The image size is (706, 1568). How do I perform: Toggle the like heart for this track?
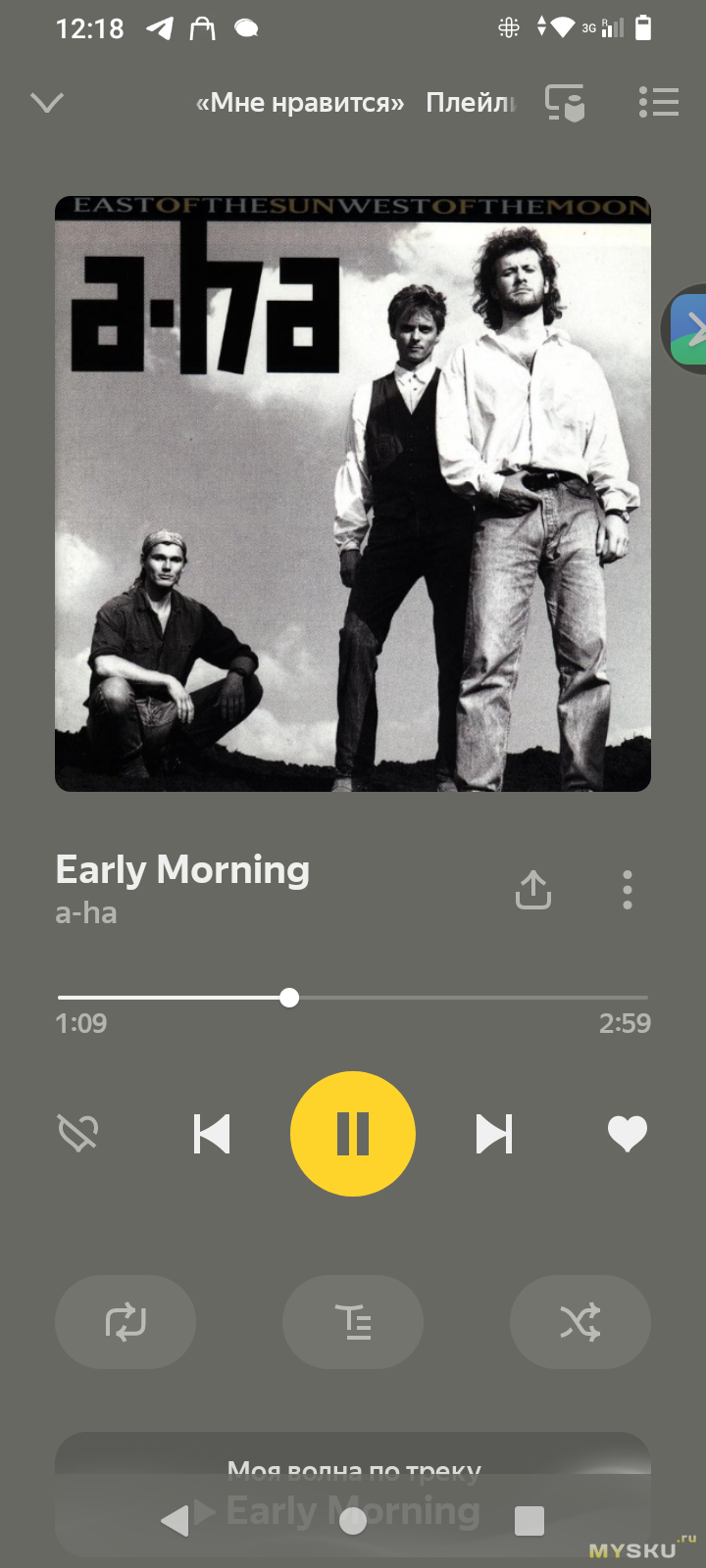628,1134
